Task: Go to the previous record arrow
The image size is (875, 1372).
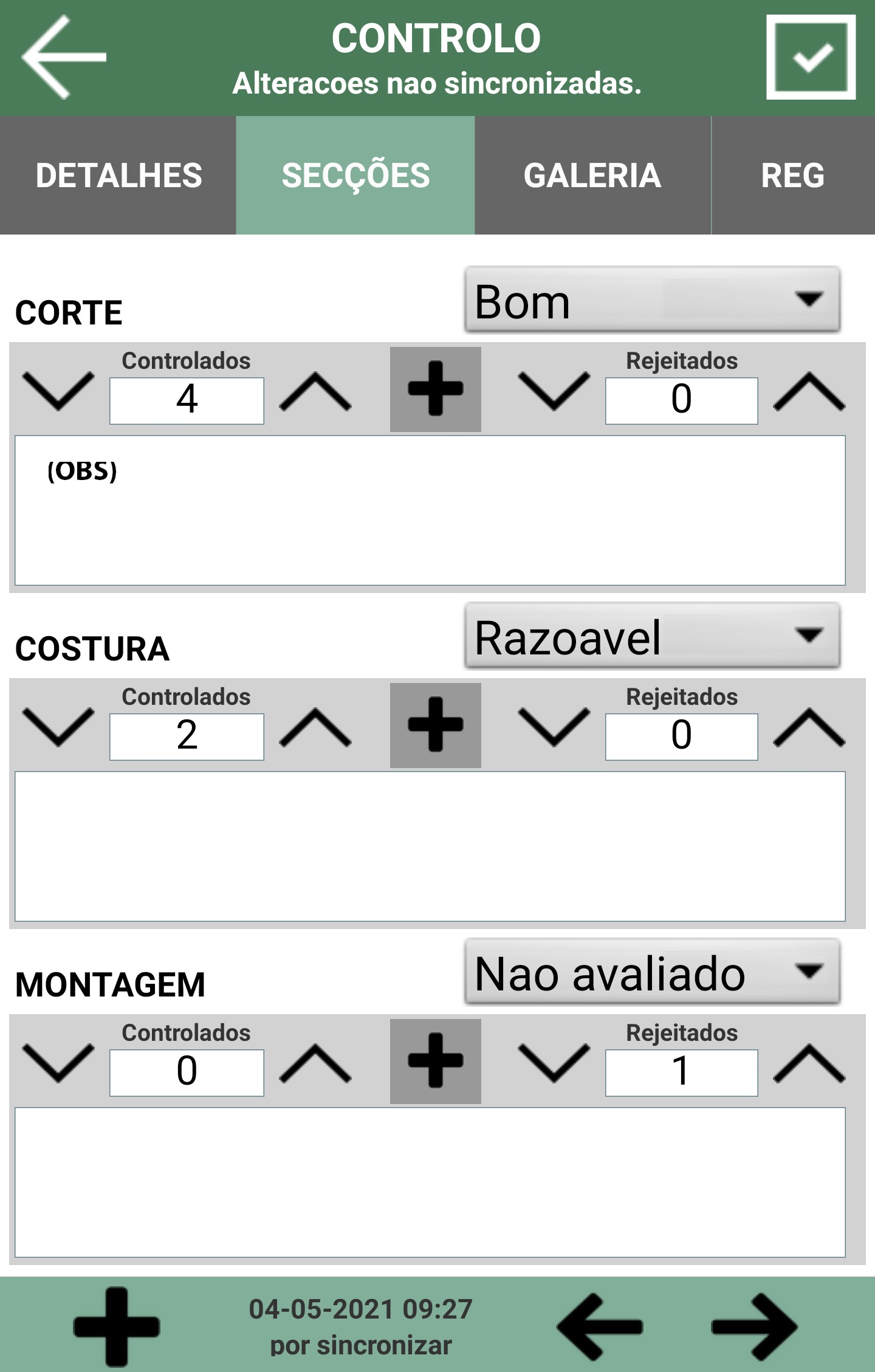Action: point(599,1326)
